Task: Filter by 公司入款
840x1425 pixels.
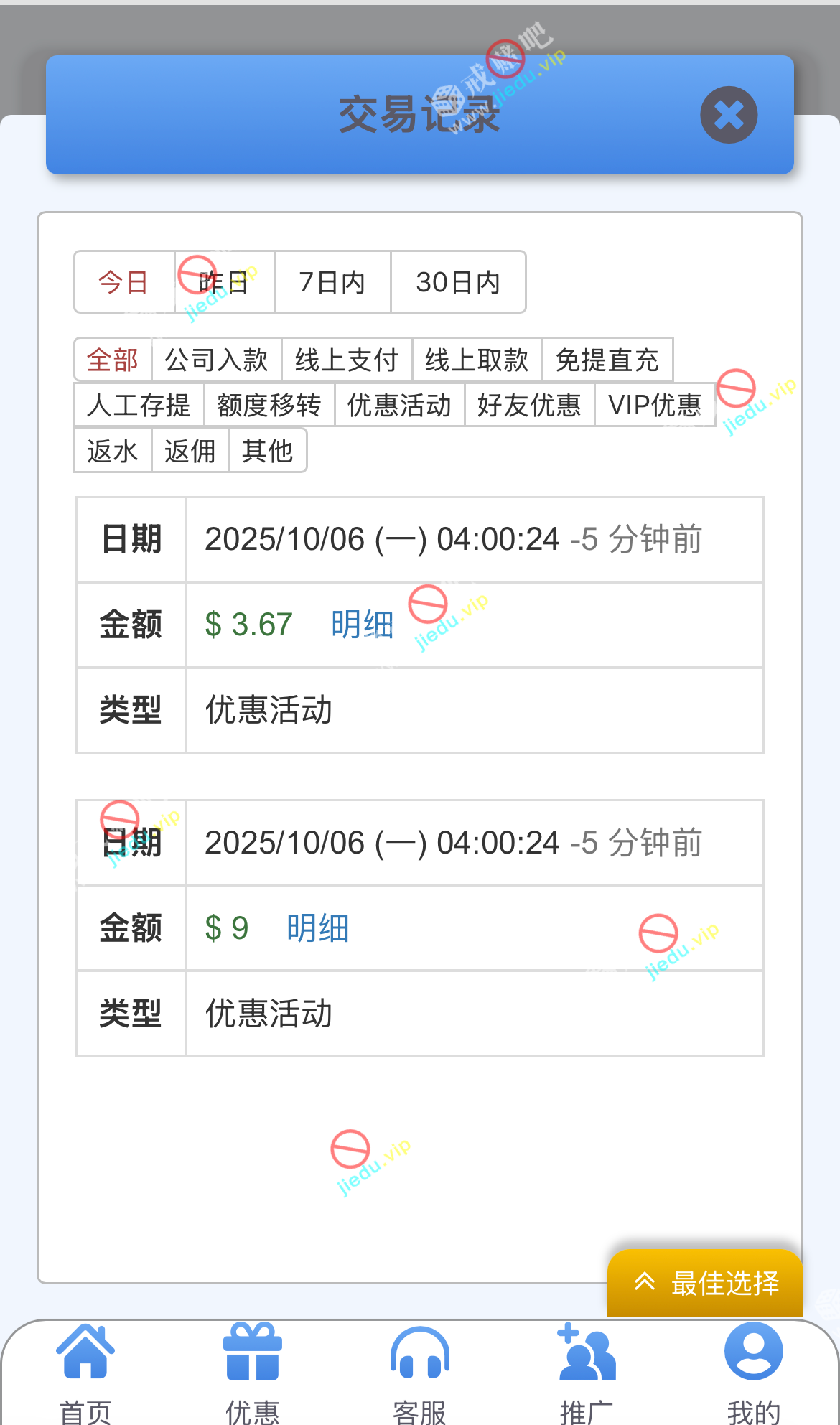Action: point(216,360)
